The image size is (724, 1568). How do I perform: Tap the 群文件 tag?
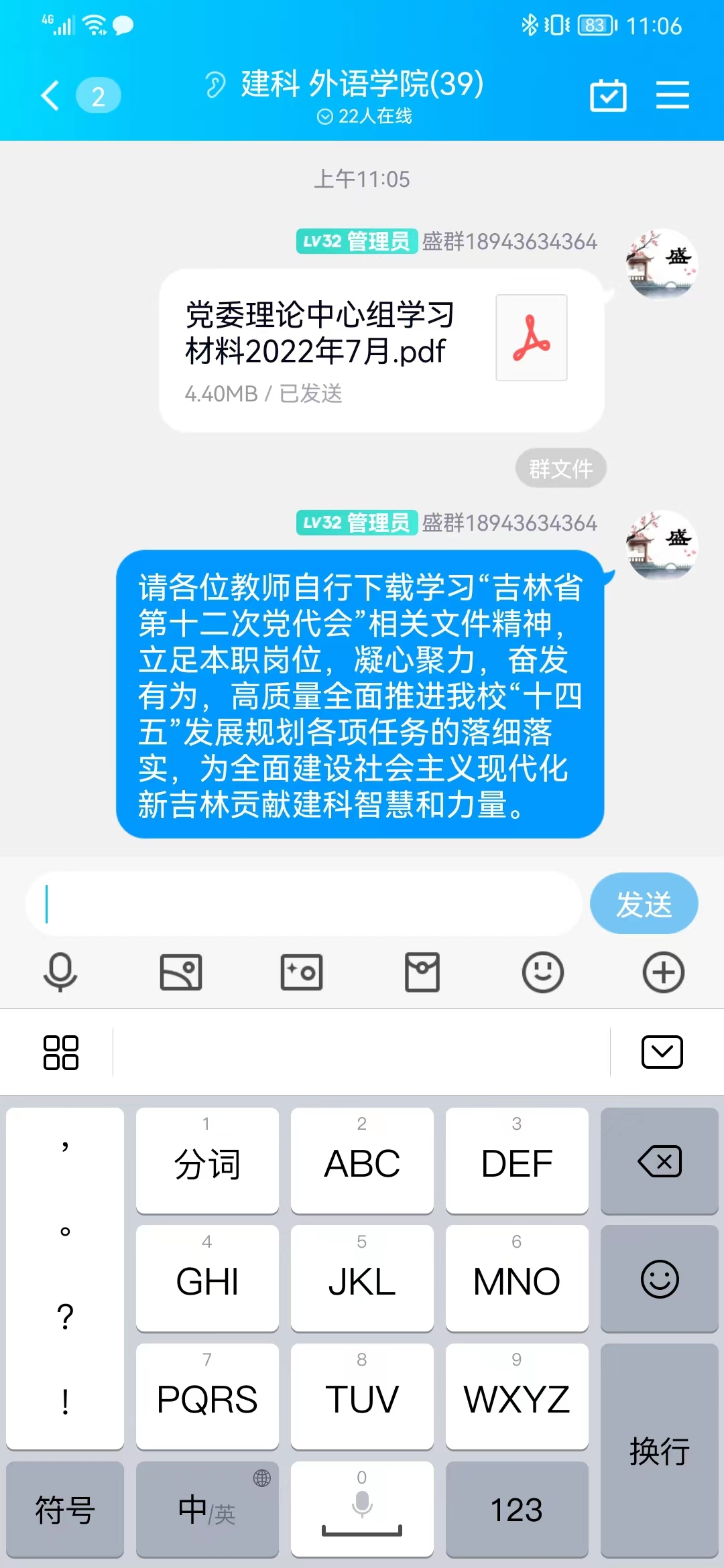coord(560,468)
